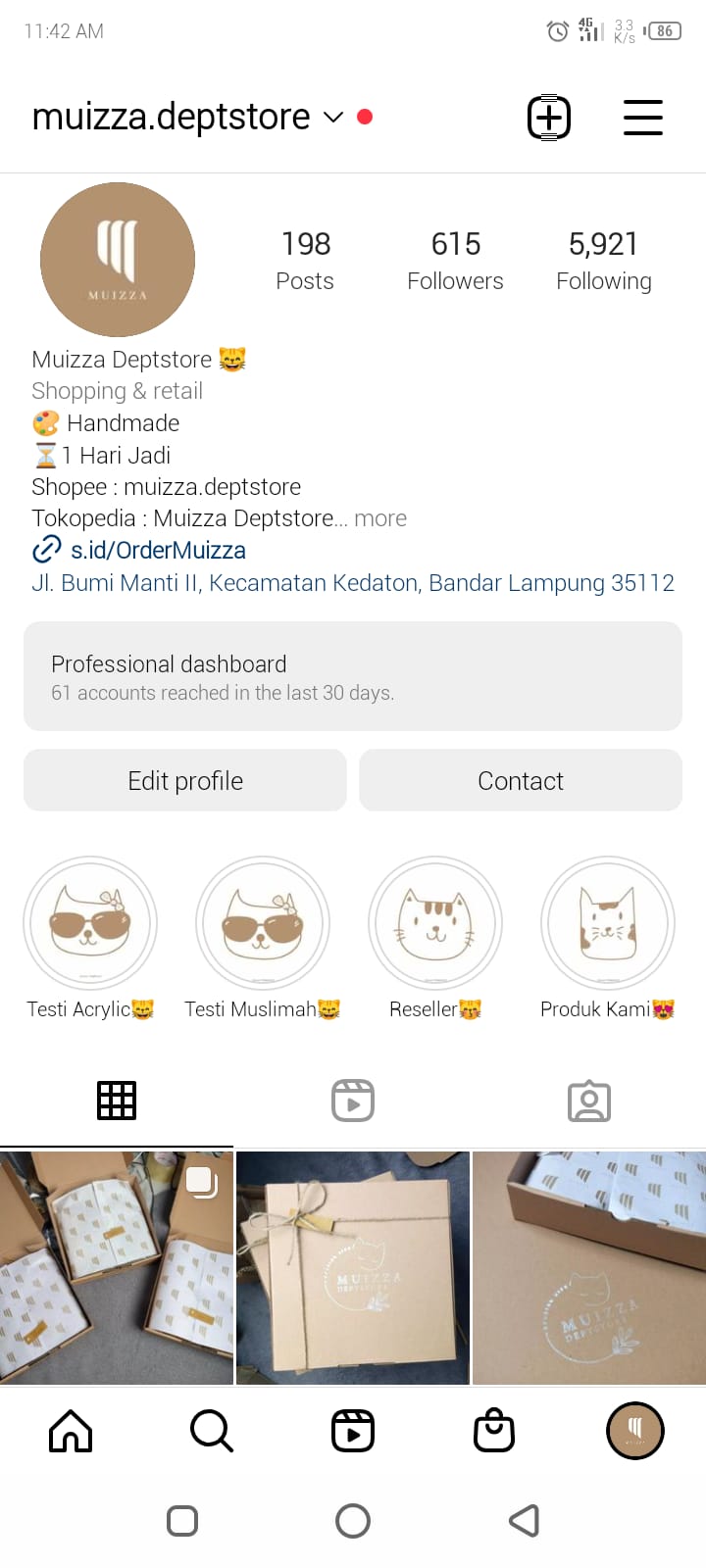
Task: Switch to the tagged photos tab
Action: pyautogui.click(x=588, y=1101)
